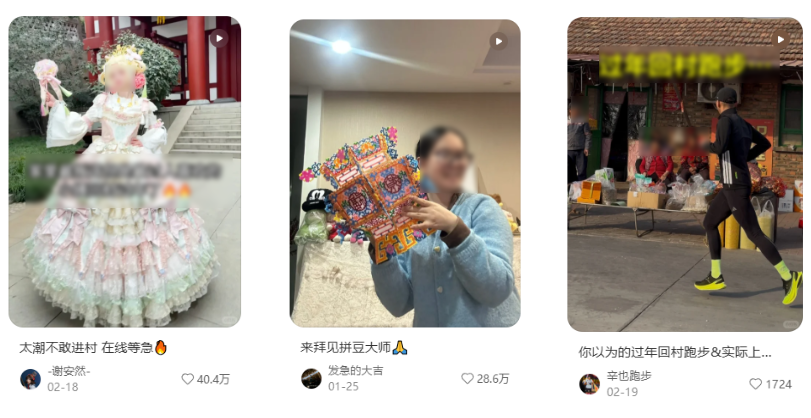
Task: Like the post by 辛也跑步
Action: coord(756,384)
